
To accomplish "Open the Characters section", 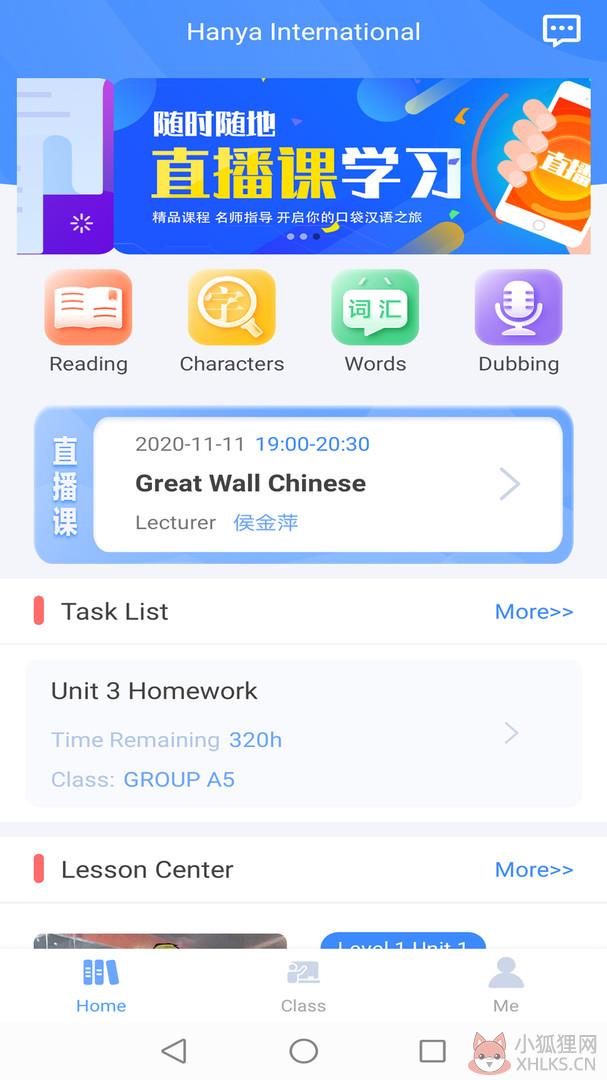I will coord(232,322).
